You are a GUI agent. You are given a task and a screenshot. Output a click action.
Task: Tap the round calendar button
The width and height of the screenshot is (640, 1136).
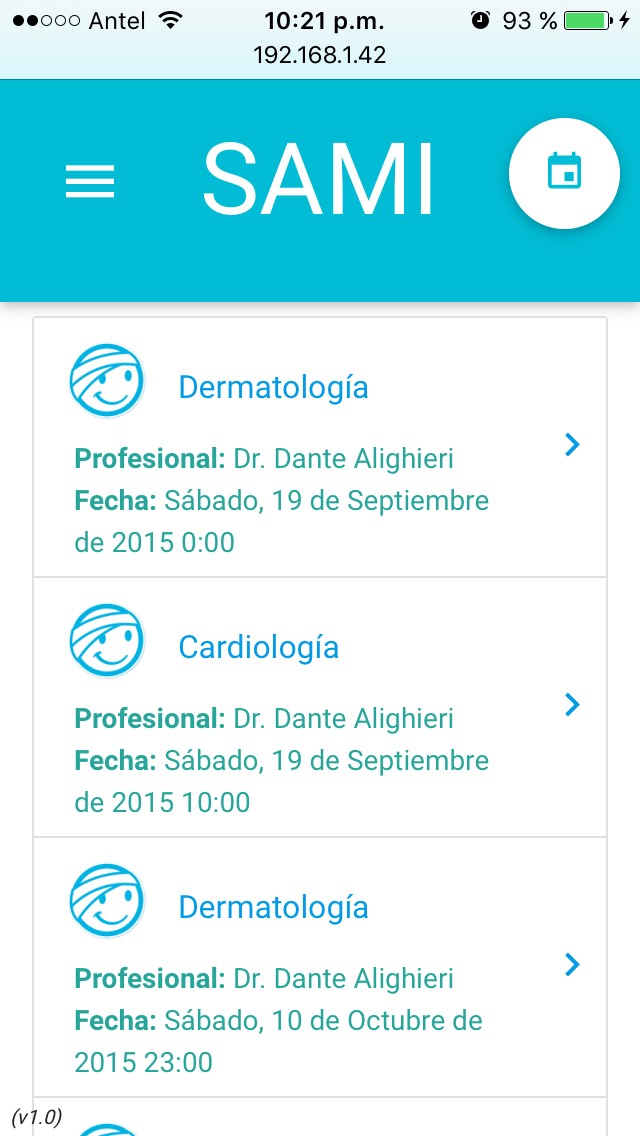click(x=565, y=174)
